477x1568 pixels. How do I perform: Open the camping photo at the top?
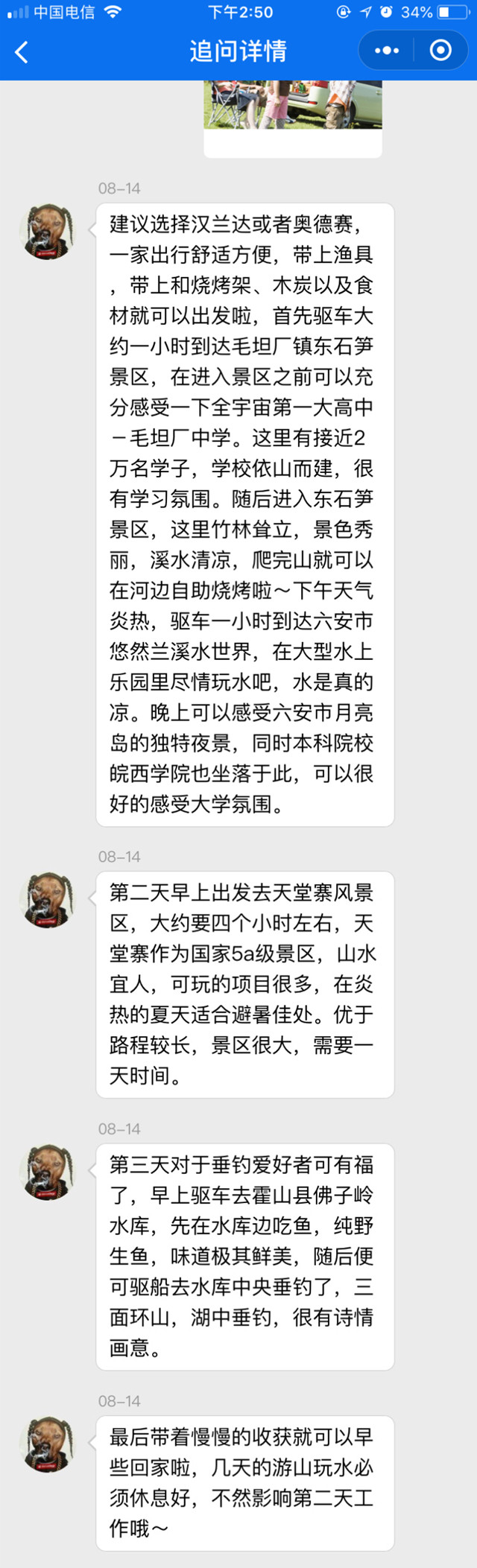(x=293, y=106)
